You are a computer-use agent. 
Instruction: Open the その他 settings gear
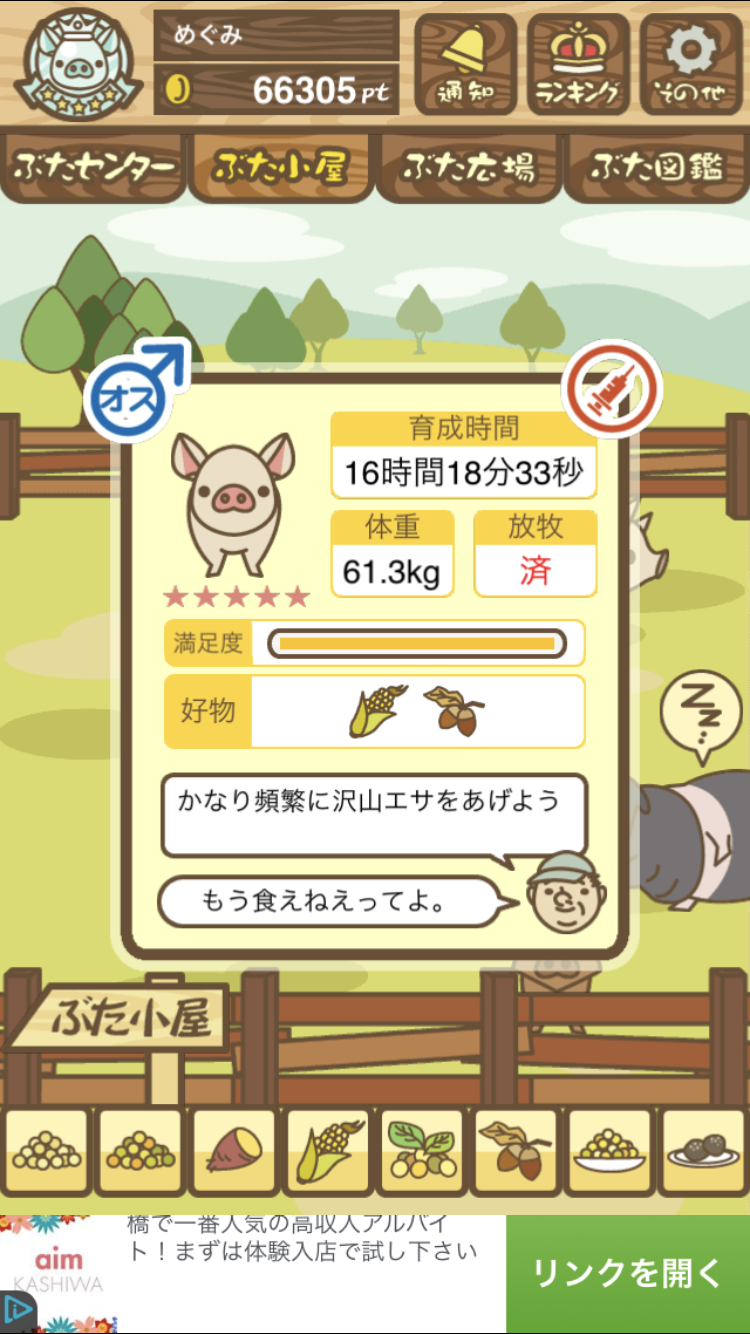[x=691, y=63]
